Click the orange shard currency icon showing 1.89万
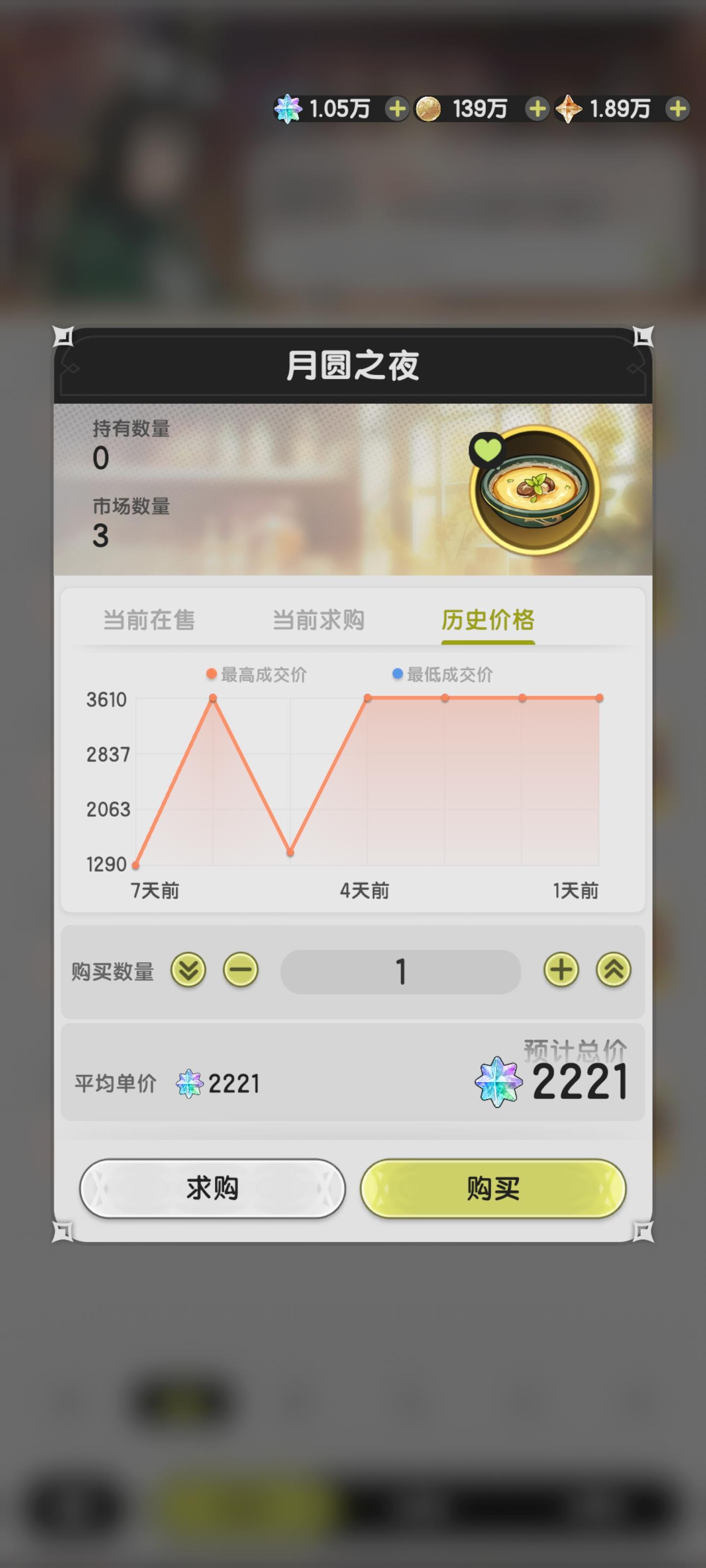This screenshot has width=706, height=1568. tap(570, 108)
